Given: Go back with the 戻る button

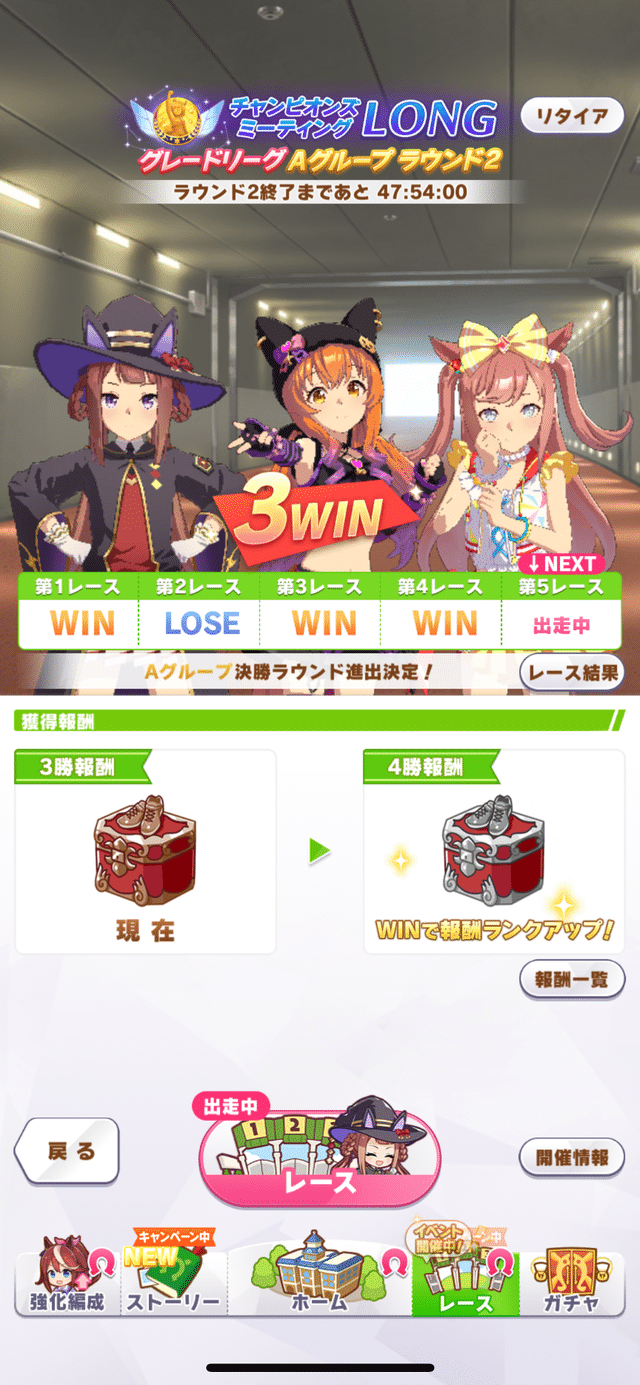Looking at the screenshot, I should tap(69, 1151).
